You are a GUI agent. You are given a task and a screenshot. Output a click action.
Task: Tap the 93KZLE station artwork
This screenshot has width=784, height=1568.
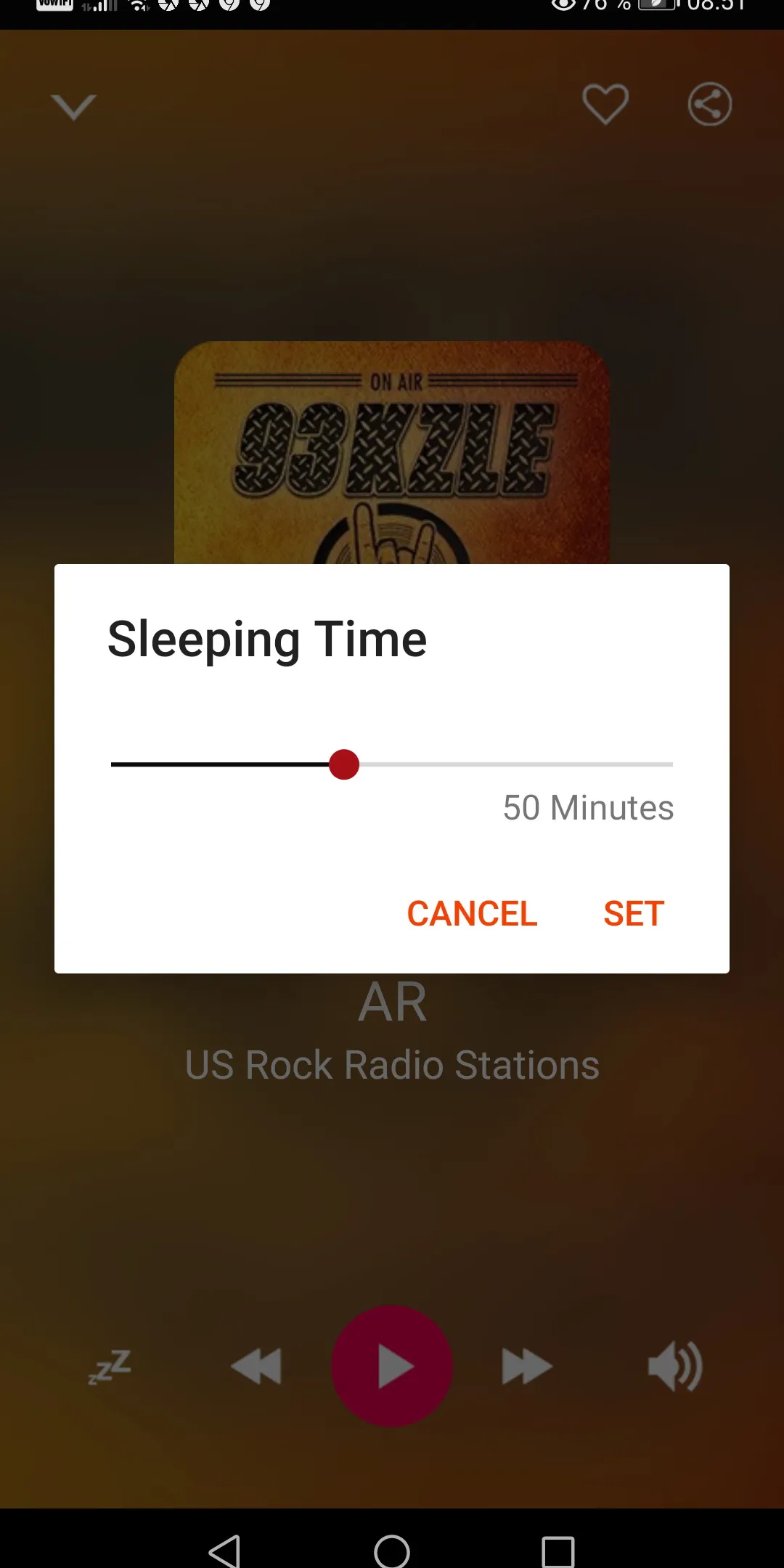392,450
